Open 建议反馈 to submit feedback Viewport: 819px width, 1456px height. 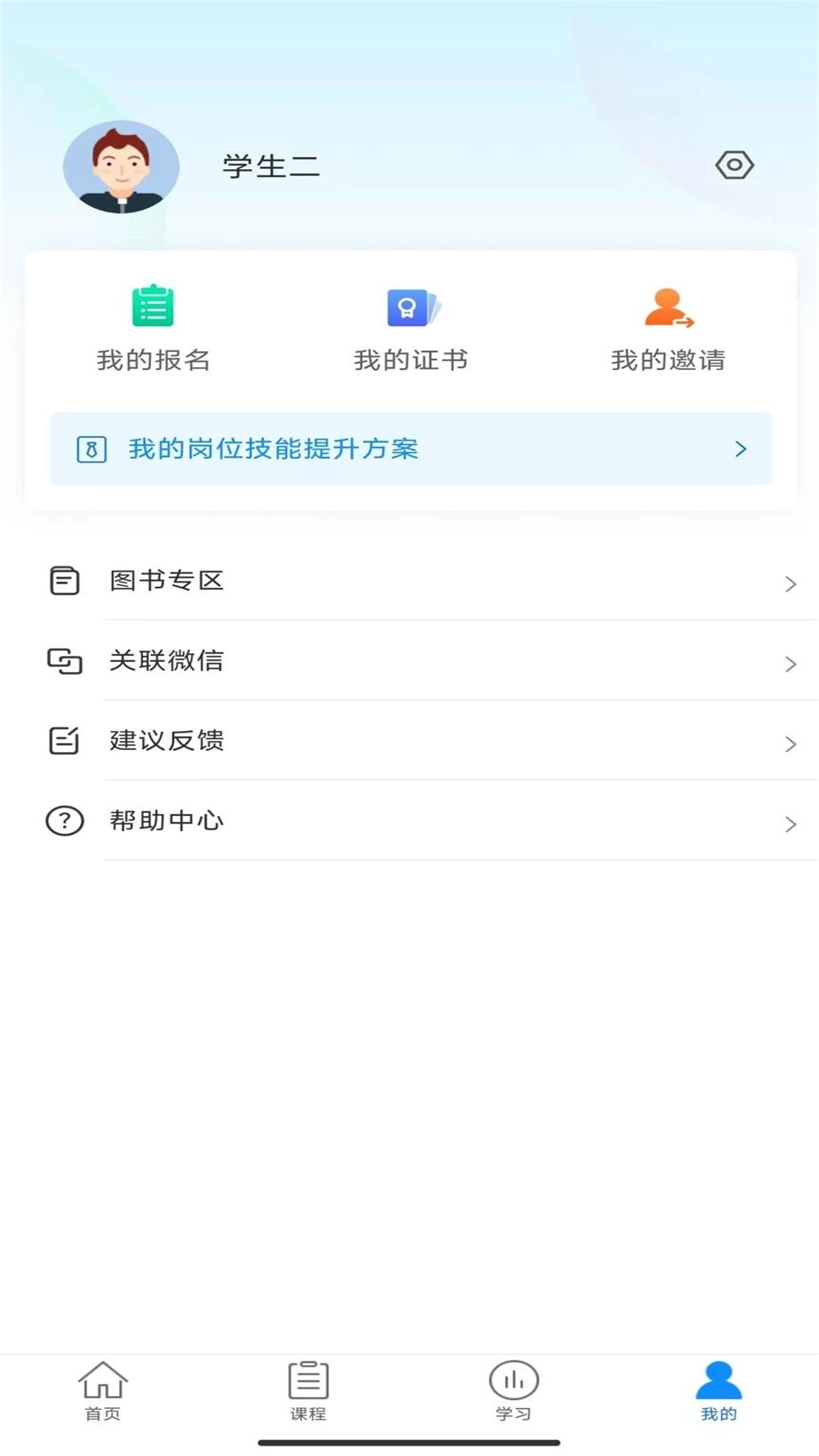(168, 741)
